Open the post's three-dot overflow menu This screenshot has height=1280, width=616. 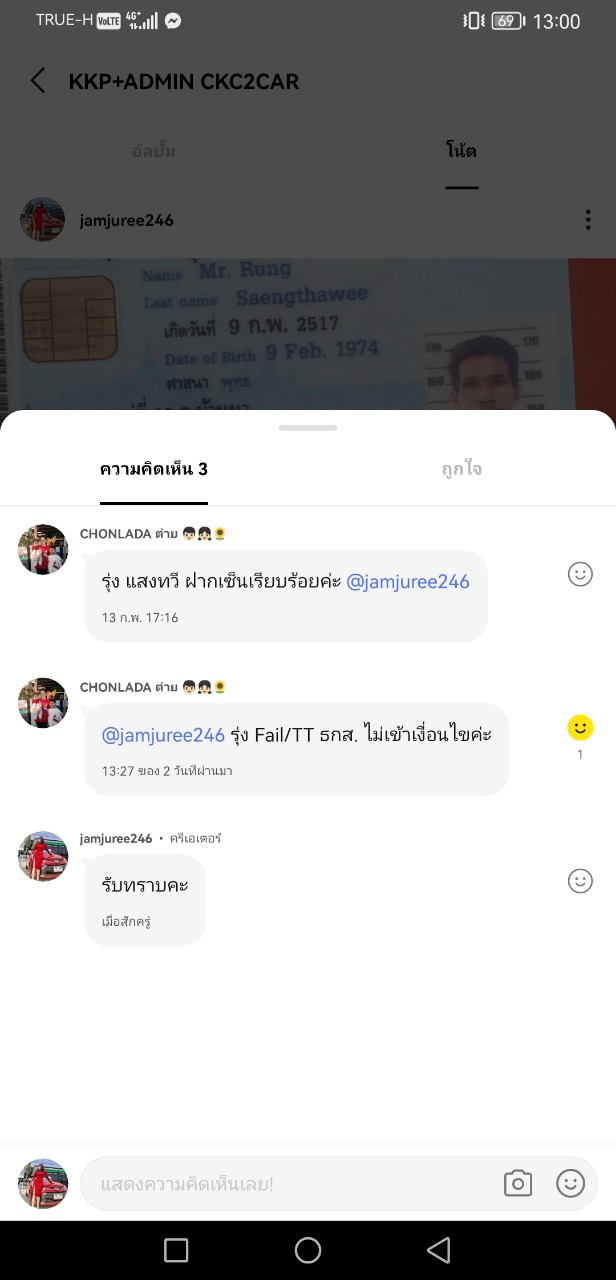[588, 220]
